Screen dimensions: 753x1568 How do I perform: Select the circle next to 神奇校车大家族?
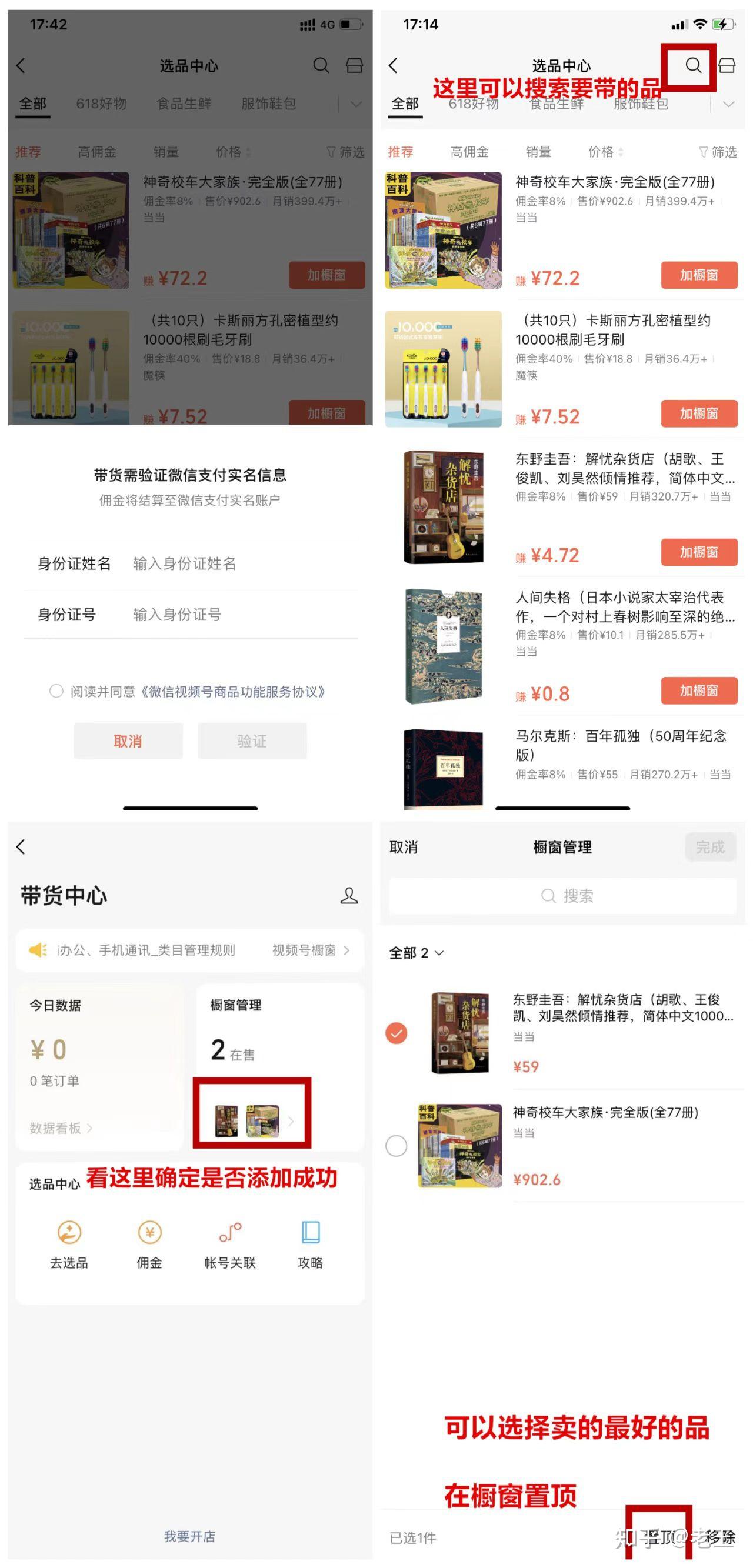pos(397,1146)
